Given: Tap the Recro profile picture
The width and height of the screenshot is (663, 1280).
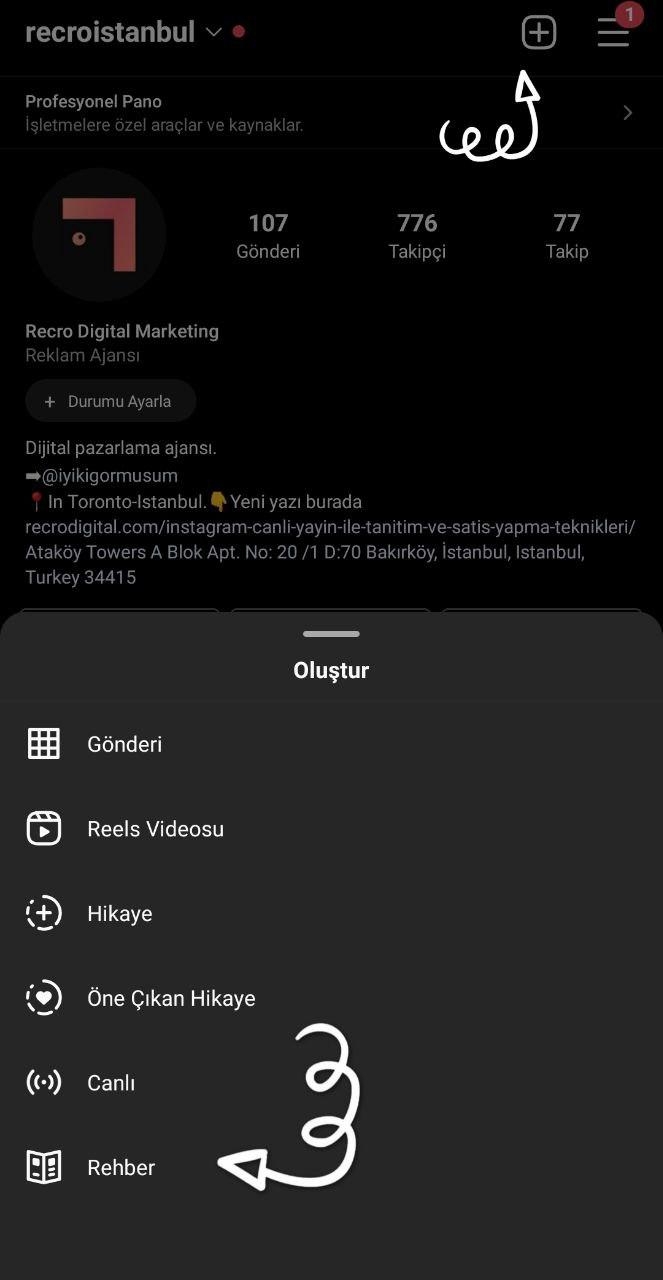Looking at the screenshot, I should click(x=98, y=235).
